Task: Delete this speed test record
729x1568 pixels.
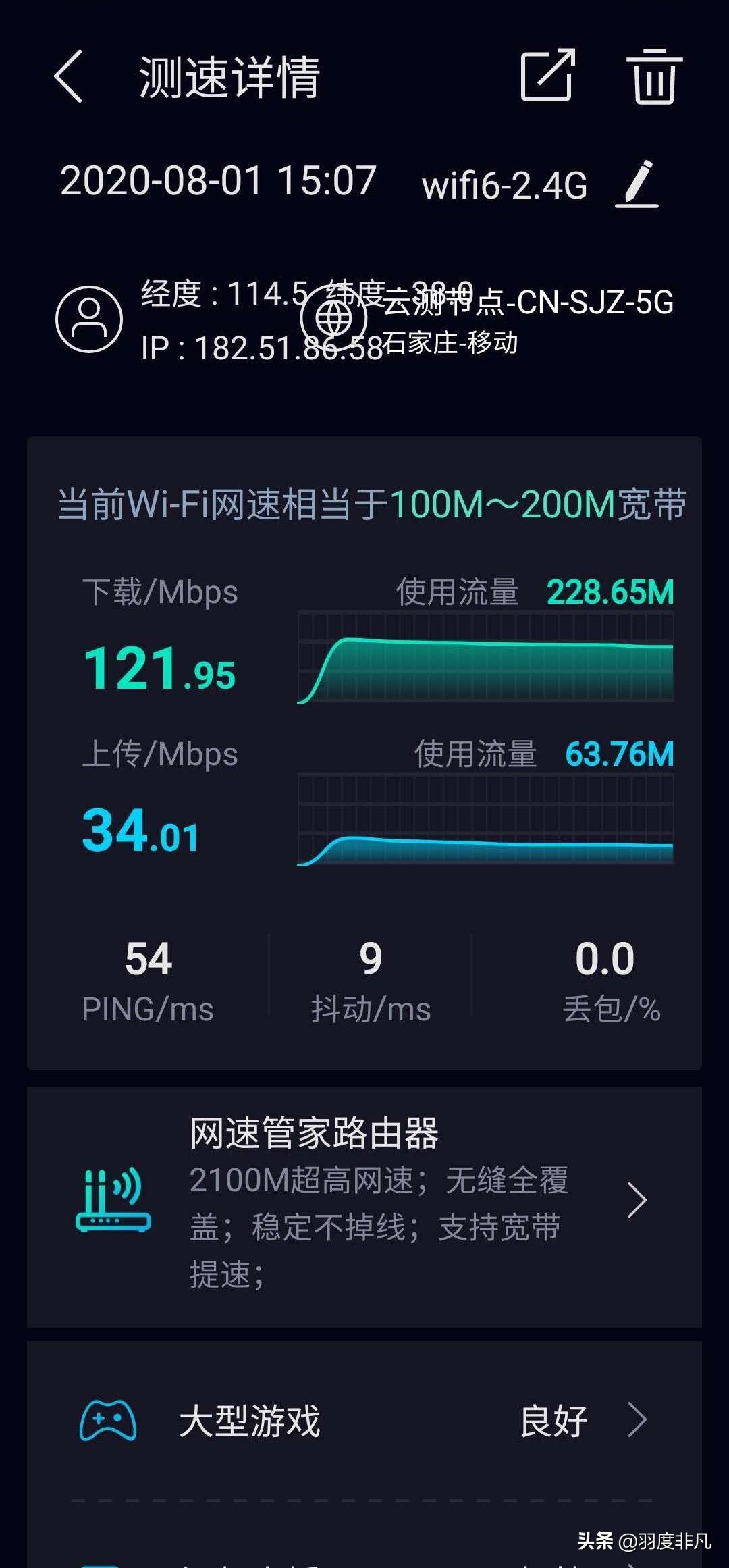Action: point(654,76)
